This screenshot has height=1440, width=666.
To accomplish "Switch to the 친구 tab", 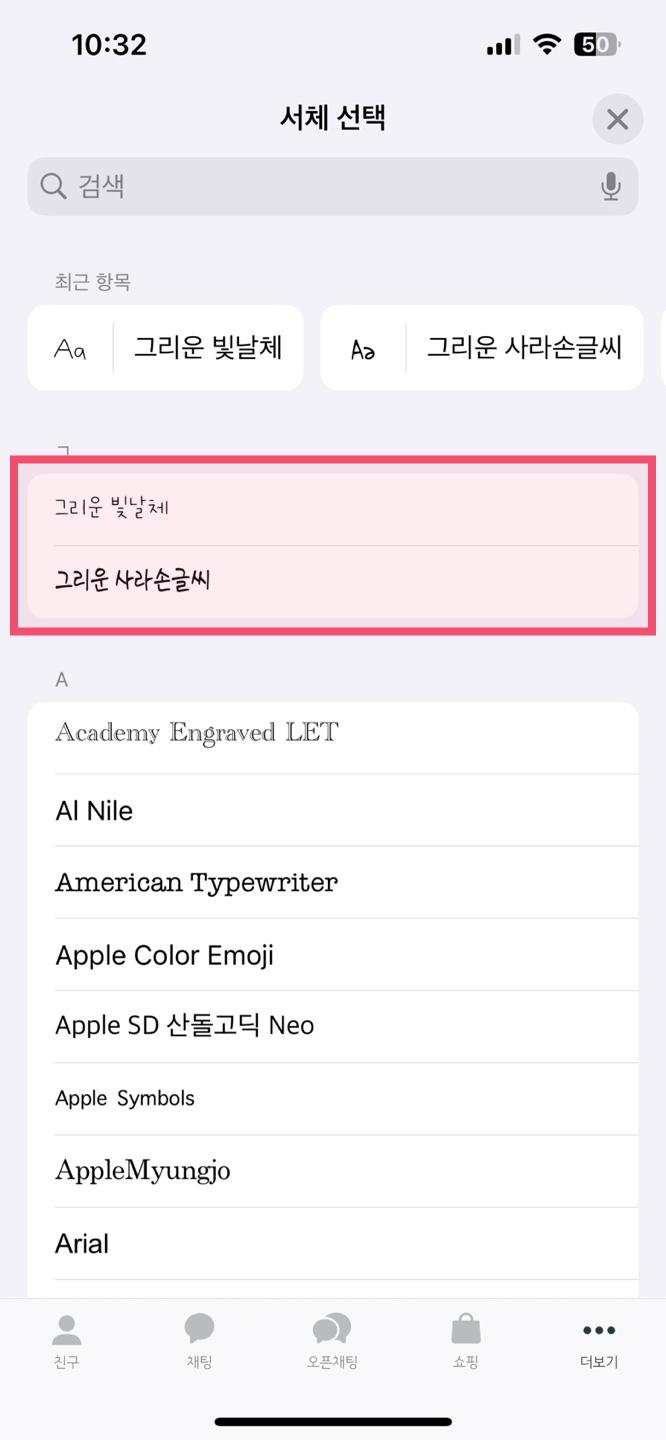I will pos(67,1341).
